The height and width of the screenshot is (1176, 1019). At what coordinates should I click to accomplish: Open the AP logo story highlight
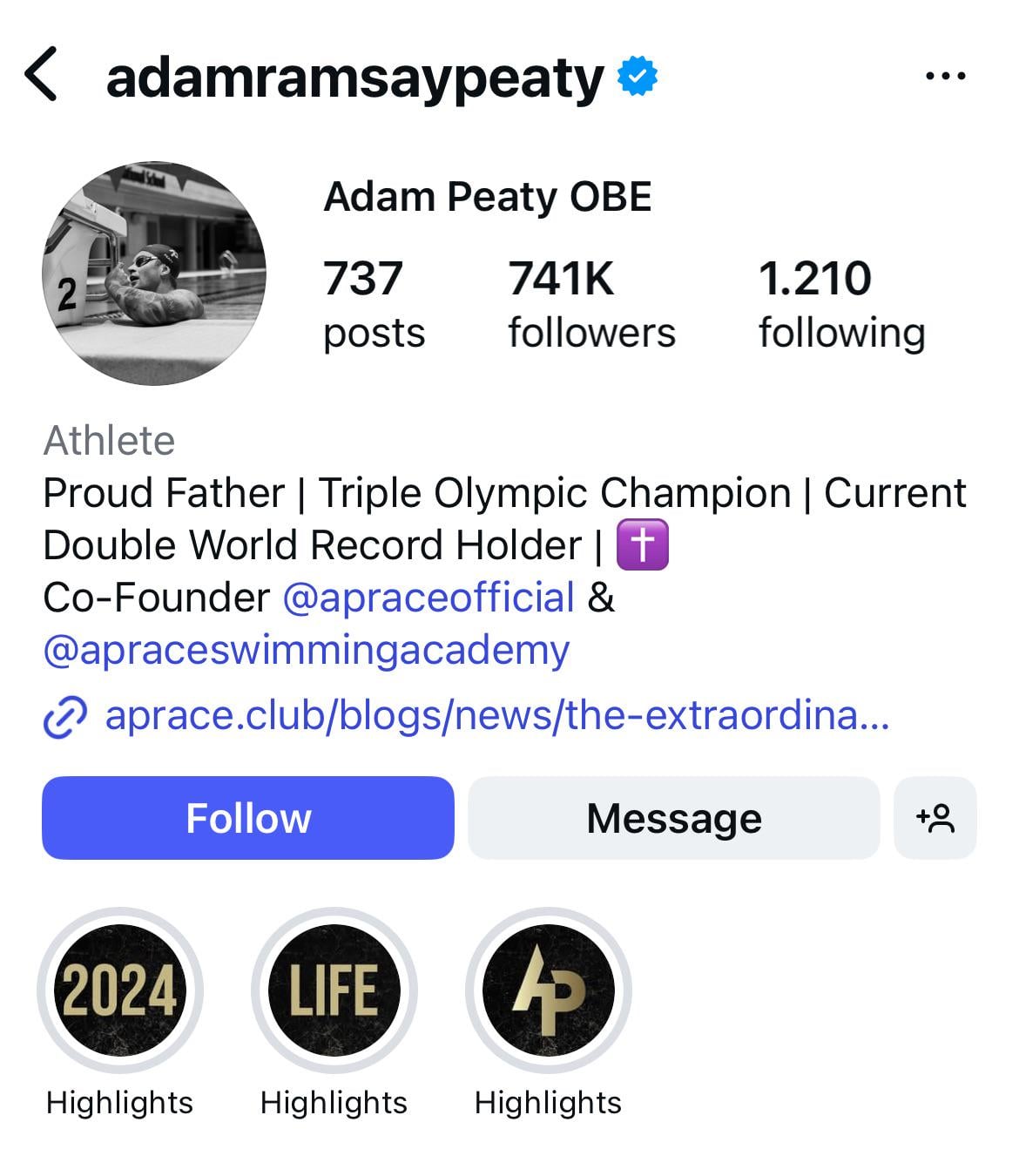coord(549,990)
